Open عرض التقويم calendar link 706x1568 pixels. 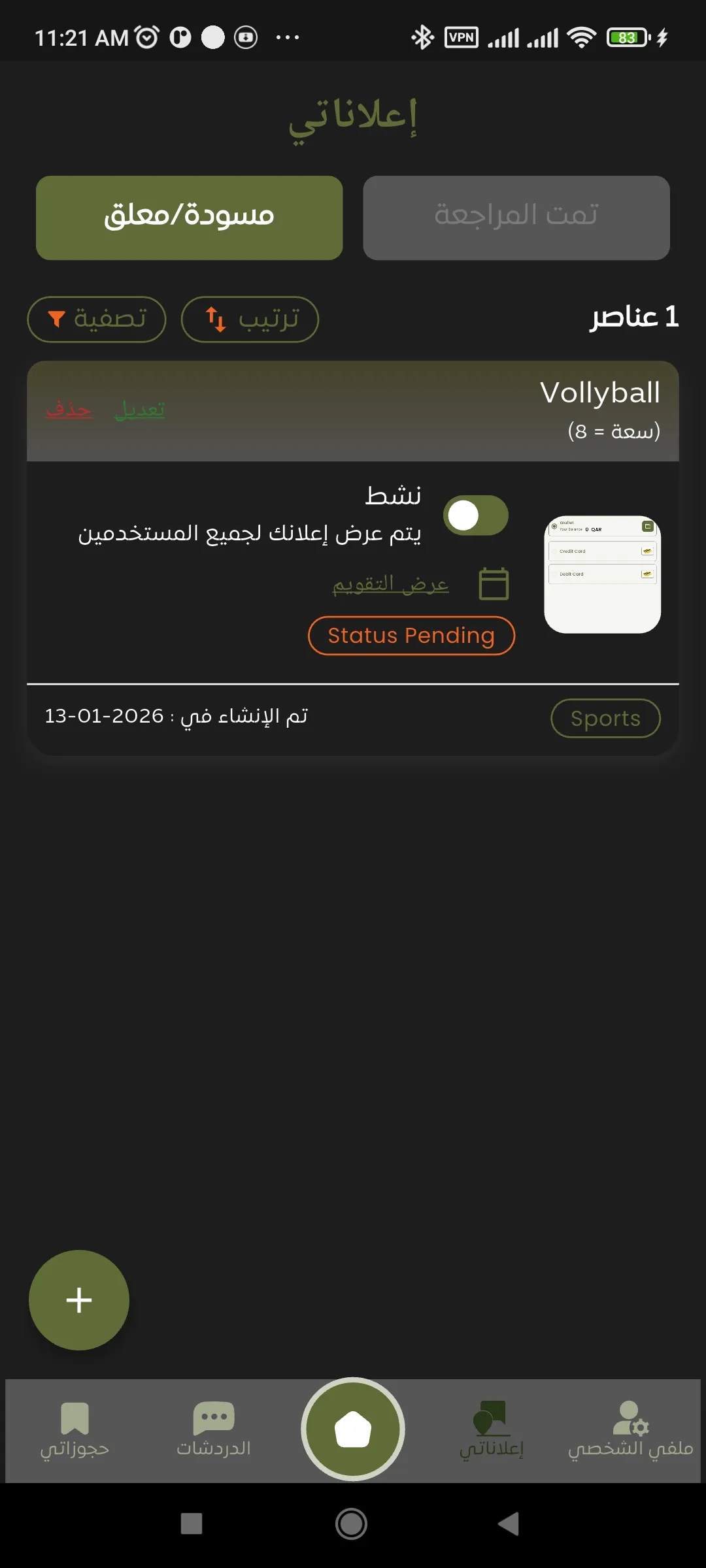391,583
